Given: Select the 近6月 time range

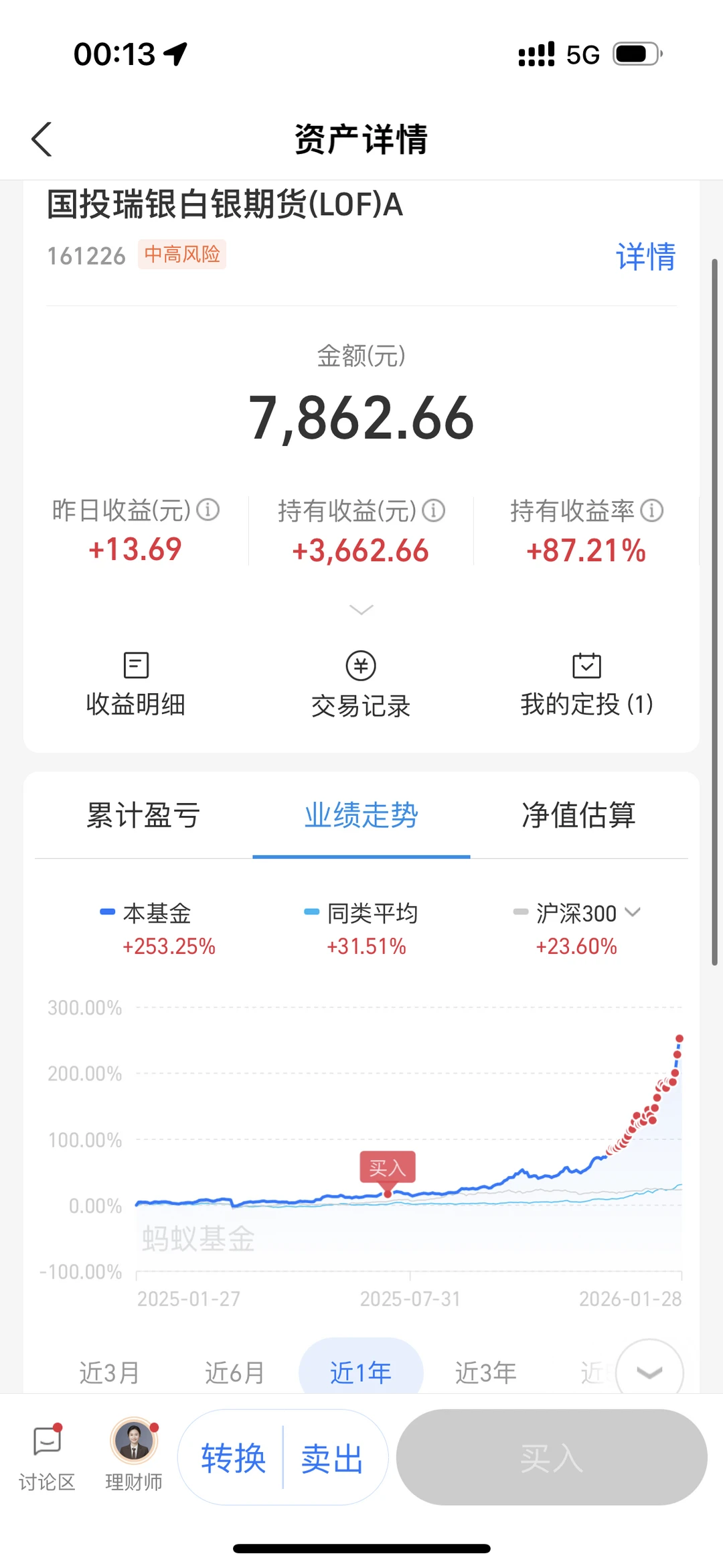Looking at the screenshot, I should (234, 1372).
